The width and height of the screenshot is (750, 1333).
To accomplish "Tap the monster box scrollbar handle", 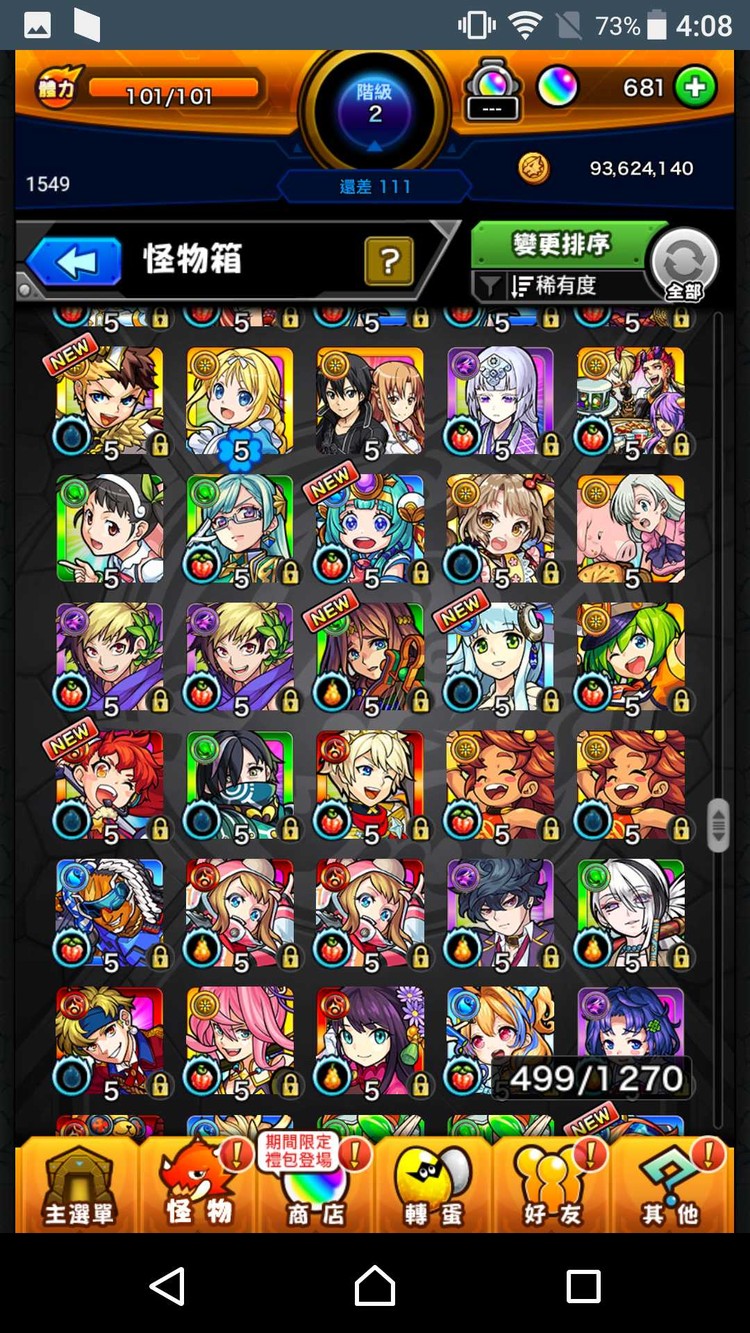I will coord(718,825).
